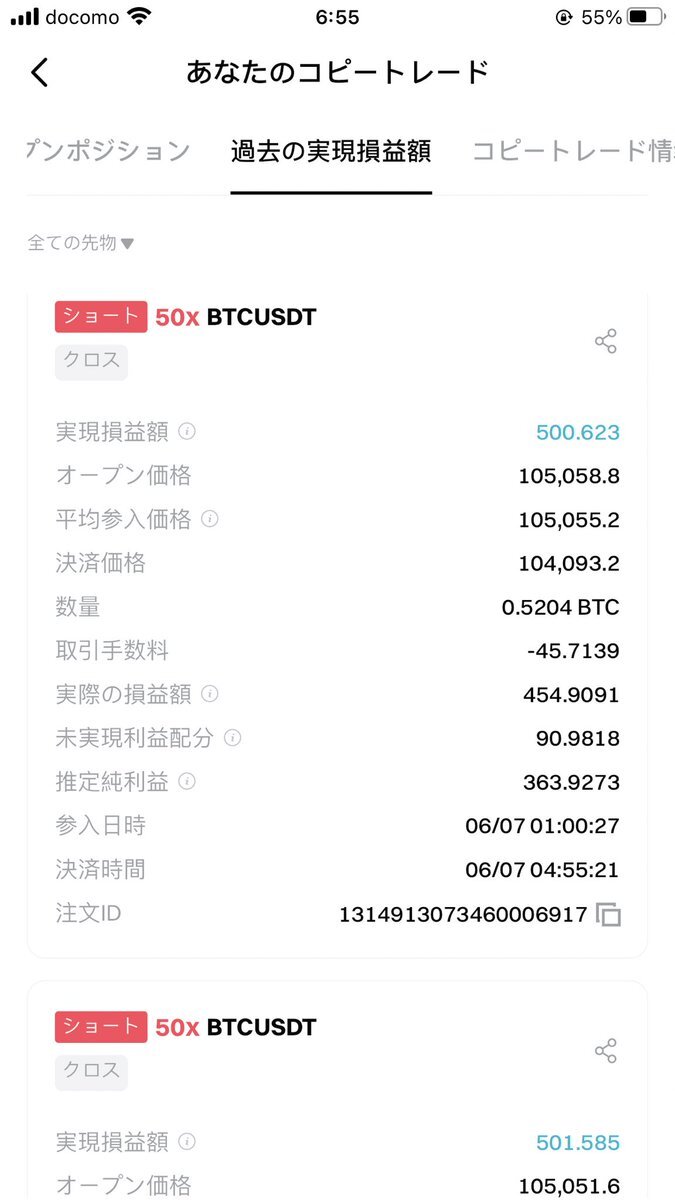Expand the 全ての先物 filter dropdown

pyautogui.click(x=81, y=243)
